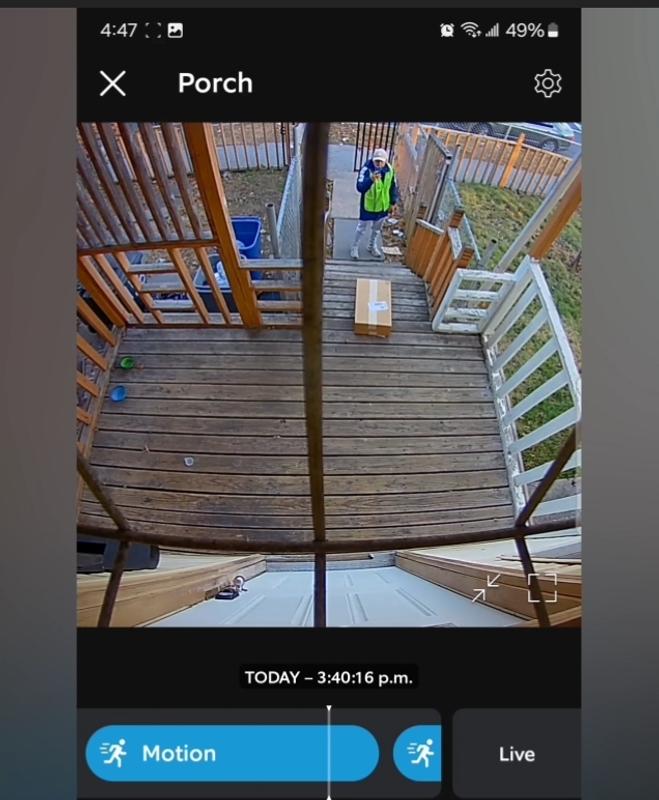Switch to Live view
659x800 pixels.
pyautogui.click(x=516, y=754)
